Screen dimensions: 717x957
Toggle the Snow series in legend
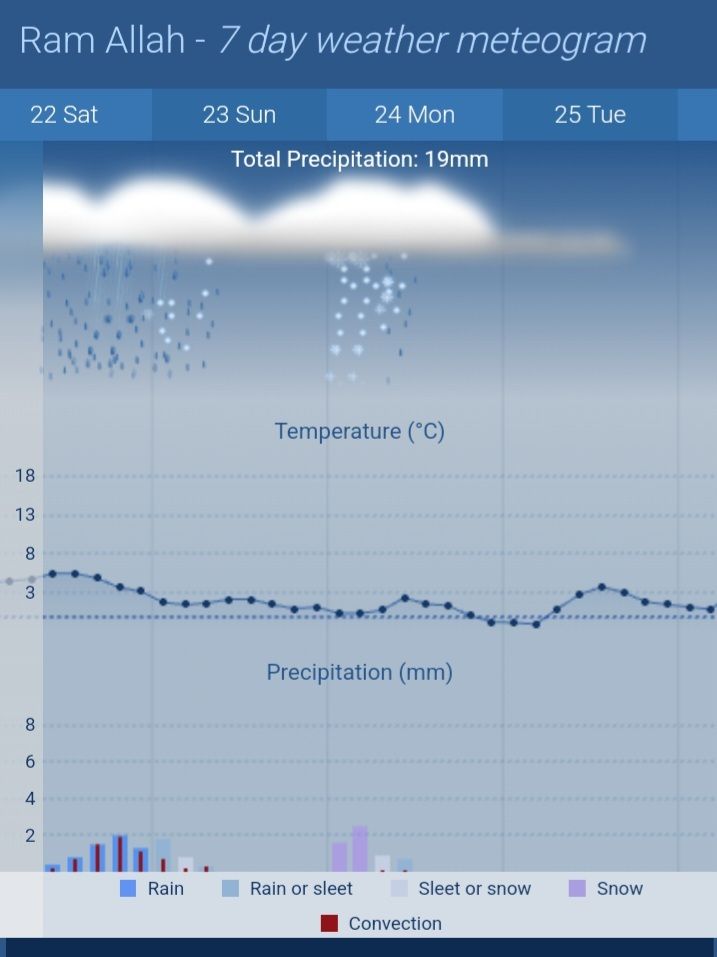click(606, 888)
